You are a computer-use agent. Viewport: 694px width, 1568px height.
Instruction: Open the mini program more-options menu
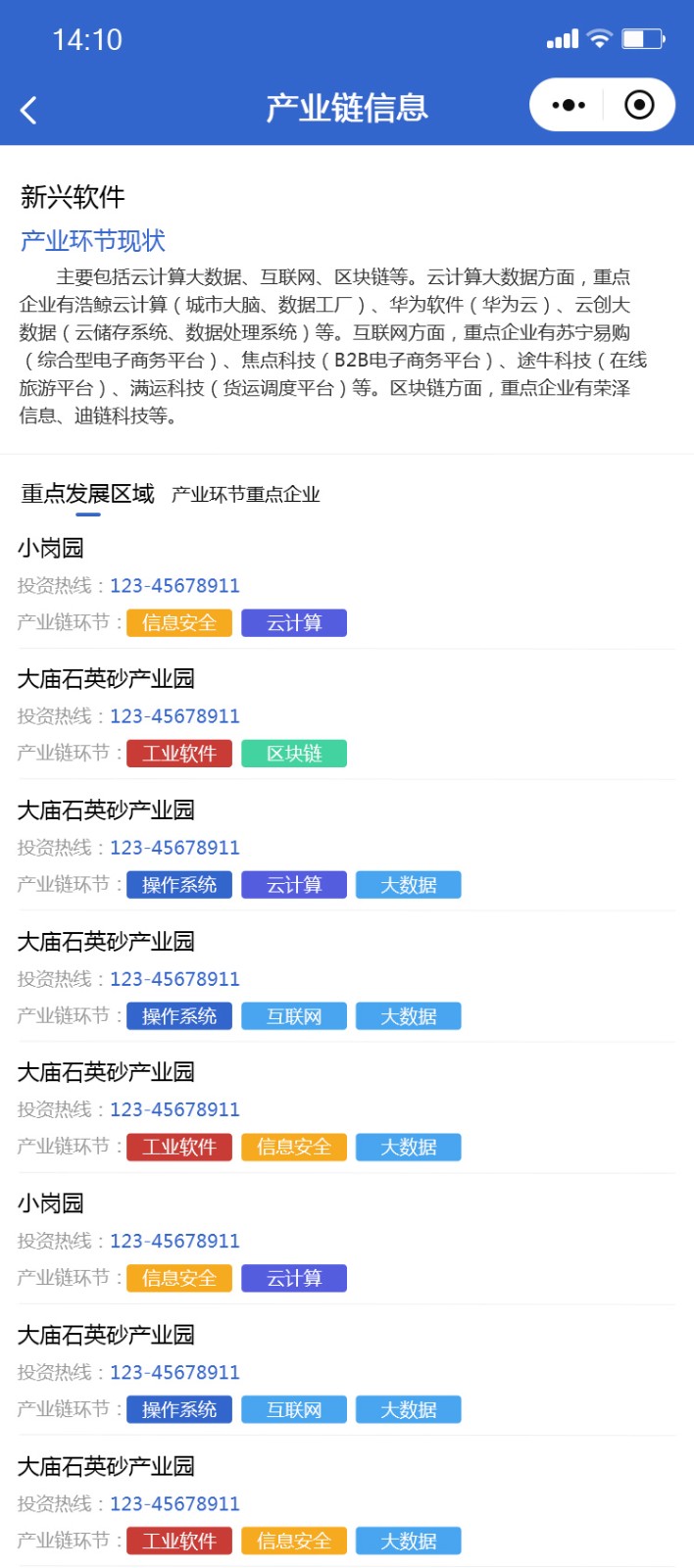[569, 105]
